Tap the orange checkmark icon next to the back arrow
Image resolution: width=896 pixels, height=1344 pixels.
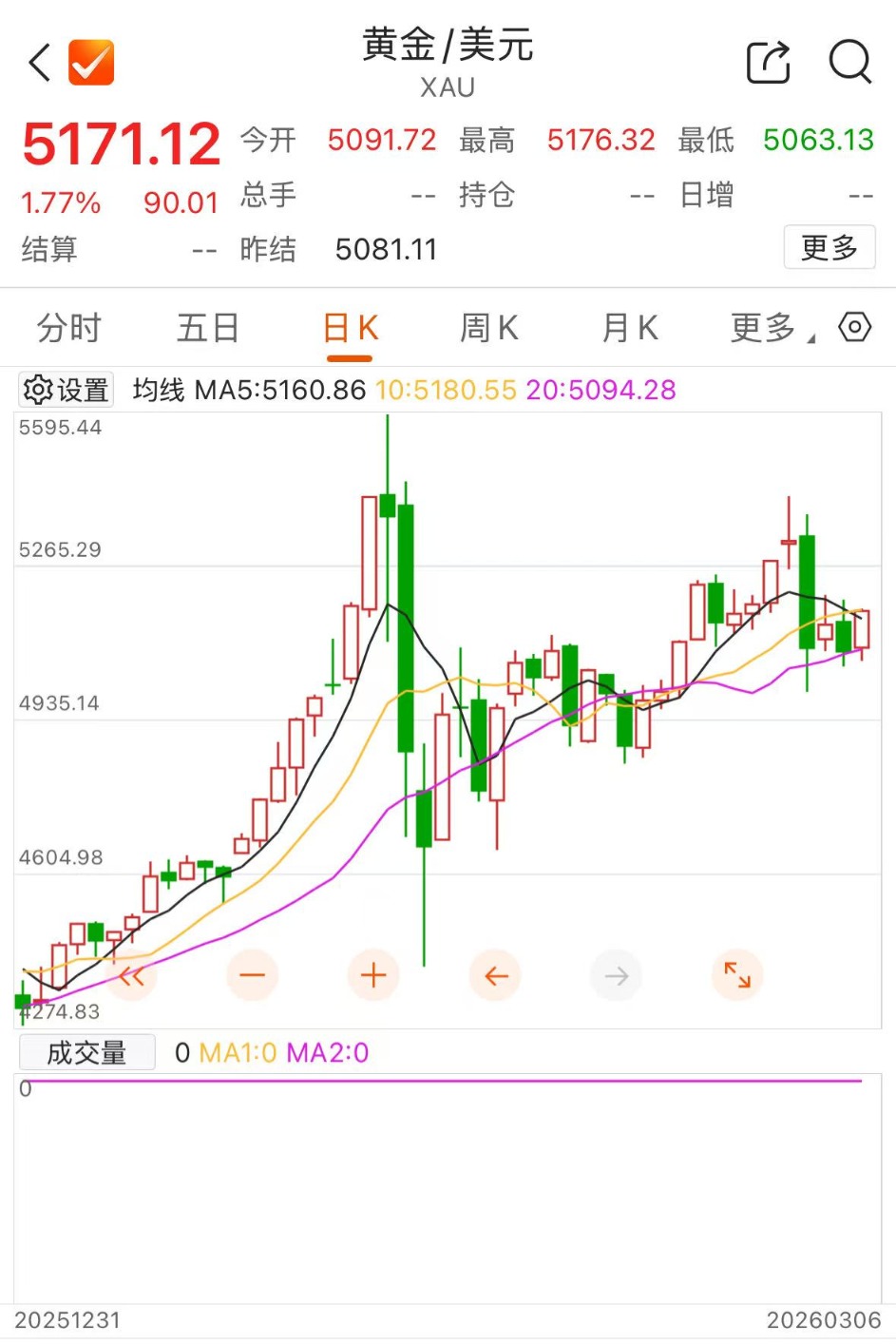[x=90, y=63]
